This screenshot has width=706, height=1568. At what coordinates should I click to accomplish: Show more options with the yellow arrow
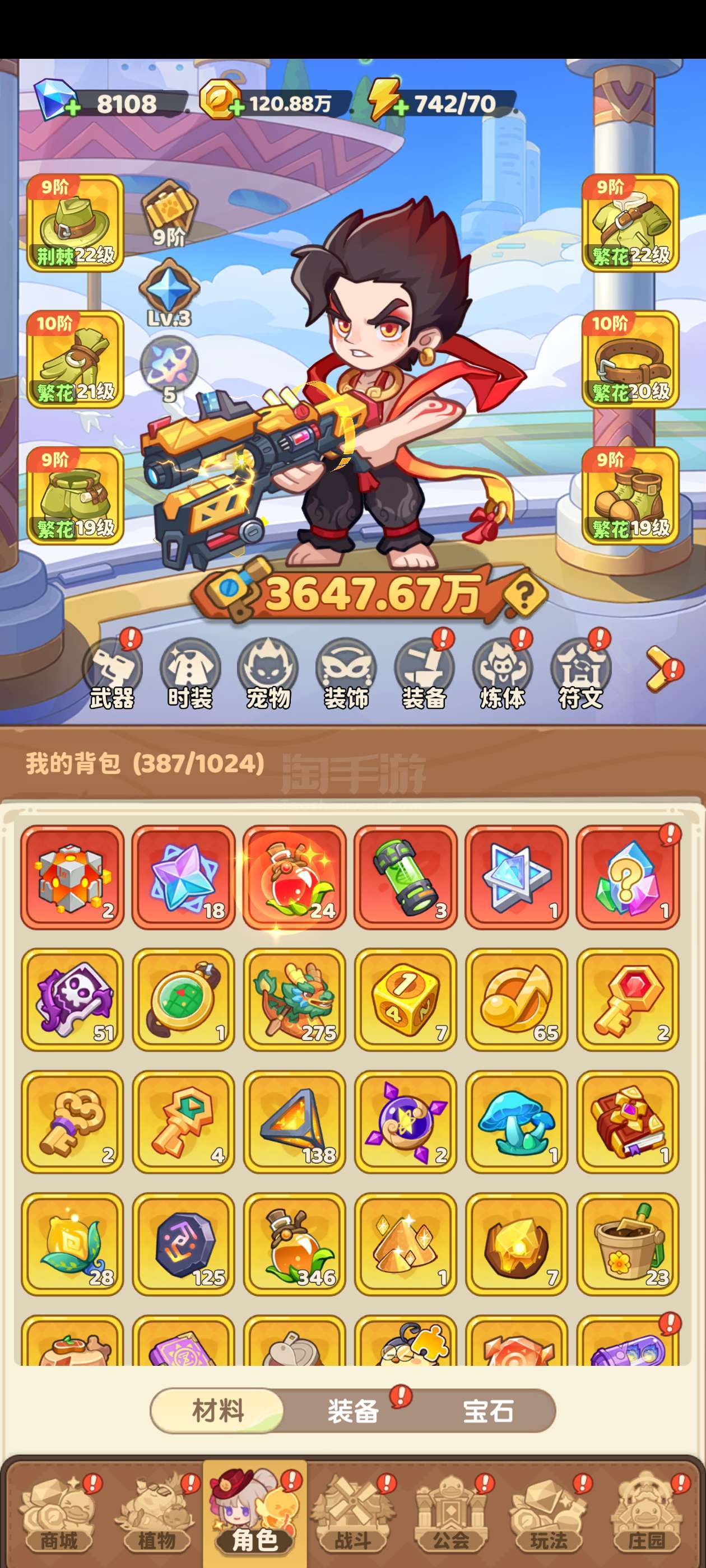[662, 669]
